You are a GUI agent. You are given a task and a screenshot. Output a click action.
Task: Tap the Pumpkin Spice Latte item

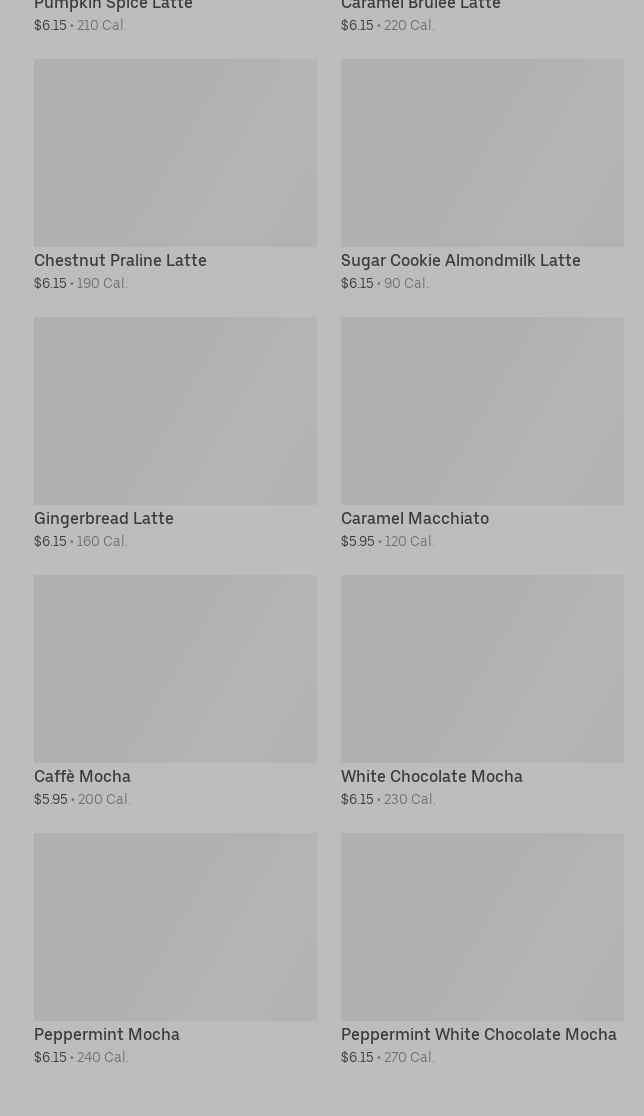(x=113, y=6)
